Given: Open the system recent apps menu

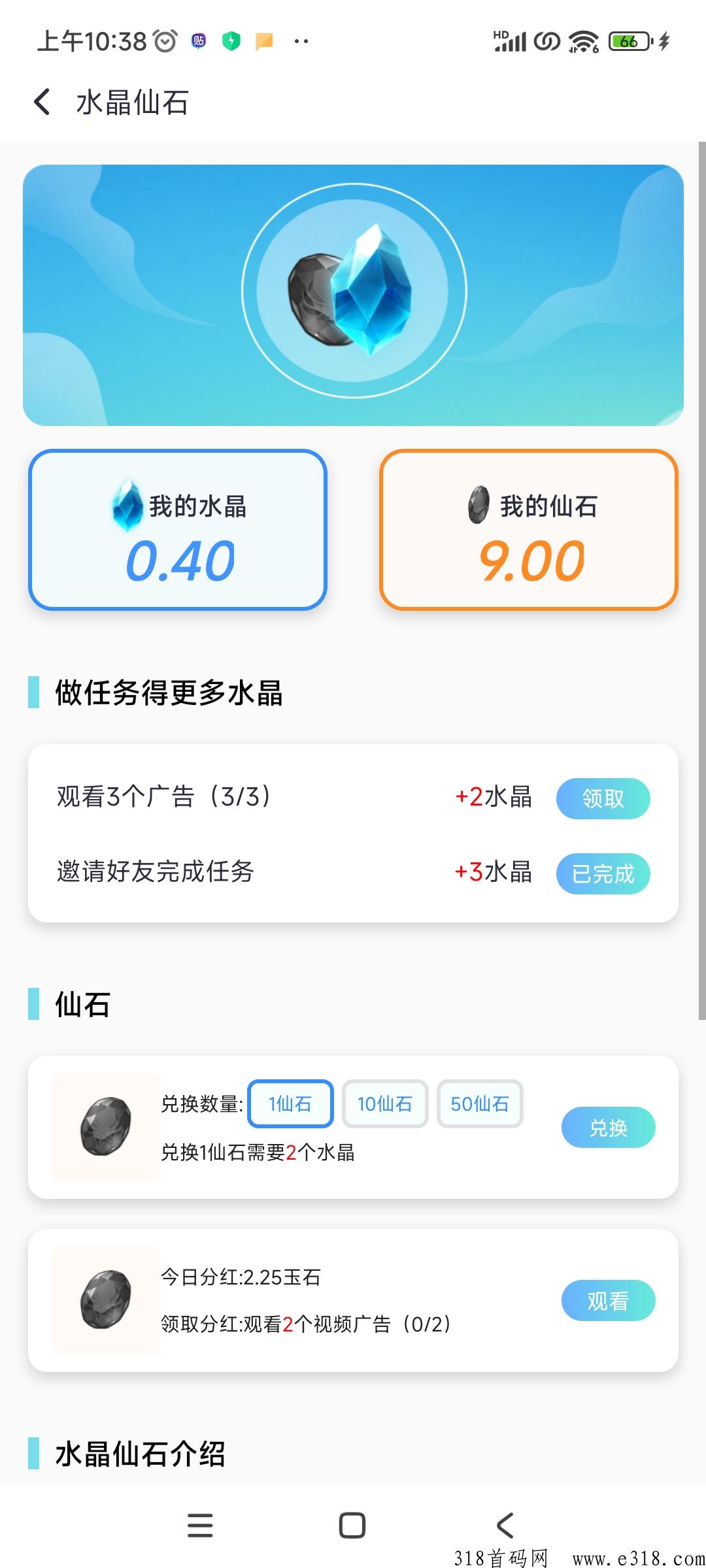Looking at the screenshot, I should [200, 1526].
